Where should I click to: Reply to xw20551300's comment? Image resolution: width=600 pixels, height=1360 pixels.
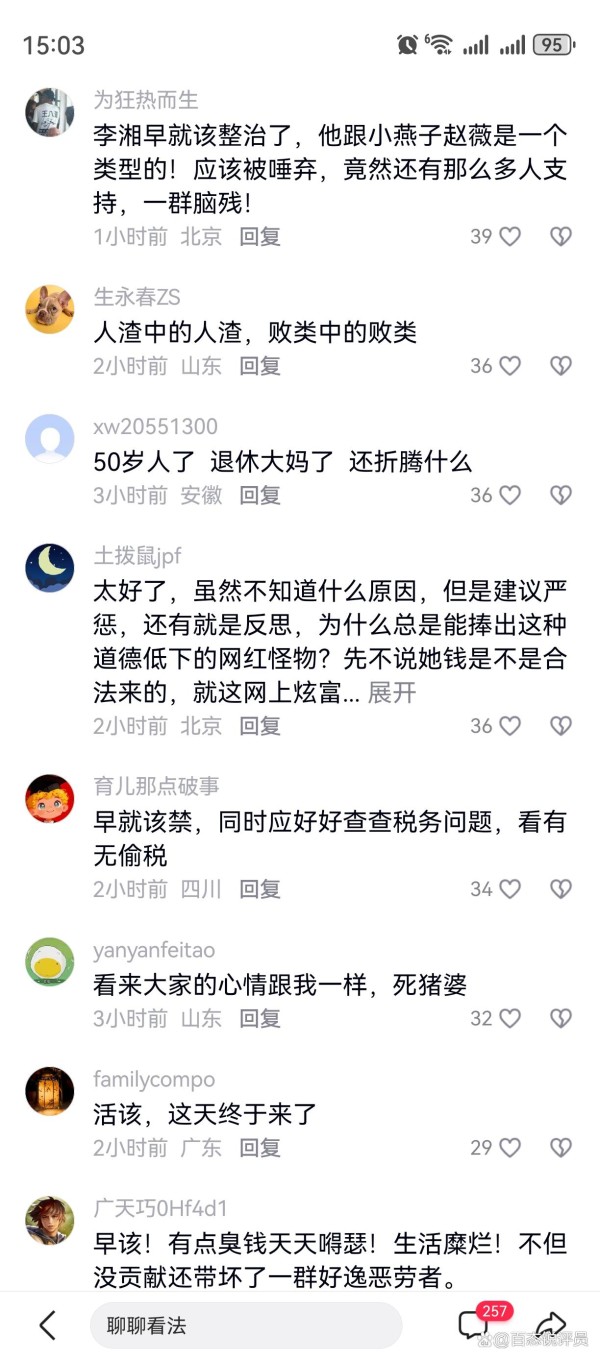click(x=260, y=495)
